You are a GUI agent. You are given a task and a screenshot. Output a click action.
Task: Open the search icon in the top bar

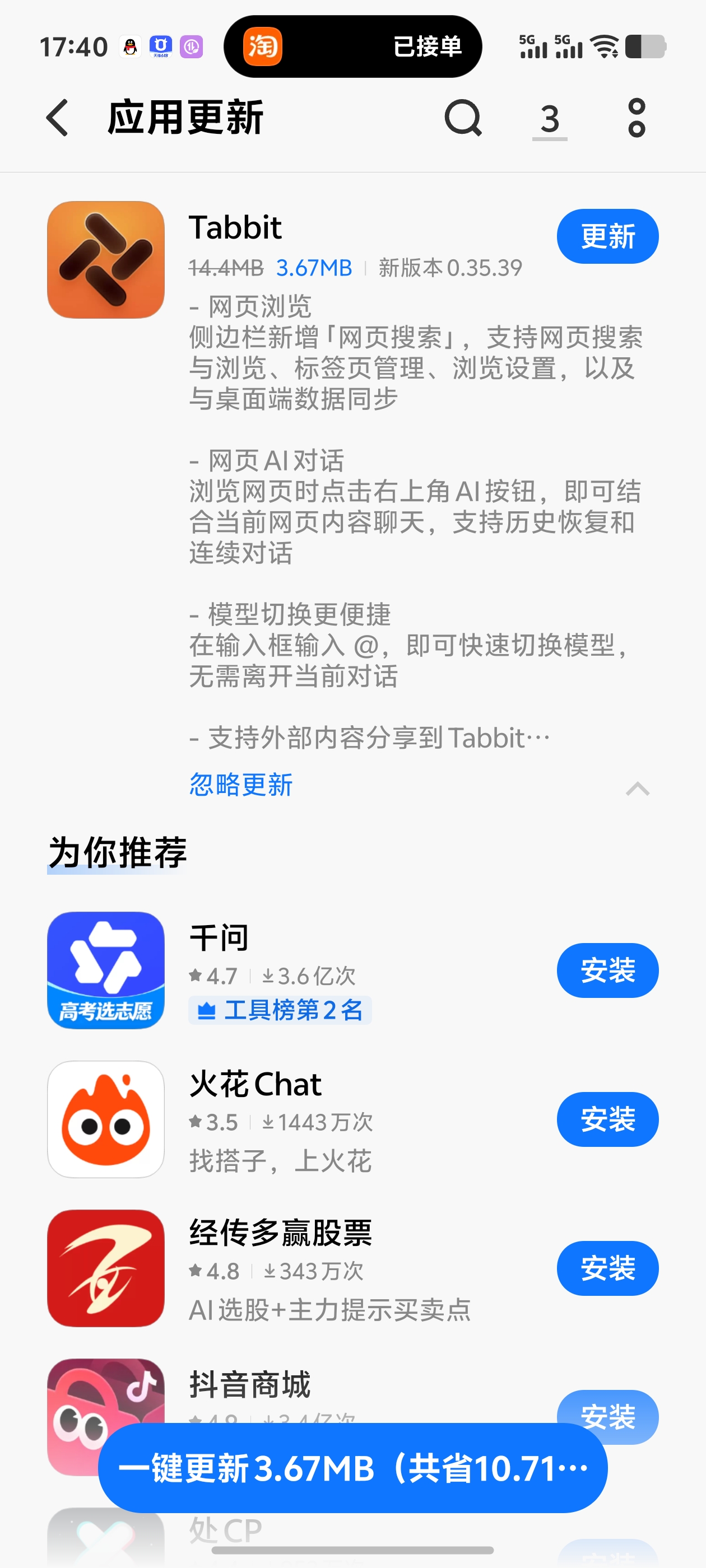click(x=463, y=118)
